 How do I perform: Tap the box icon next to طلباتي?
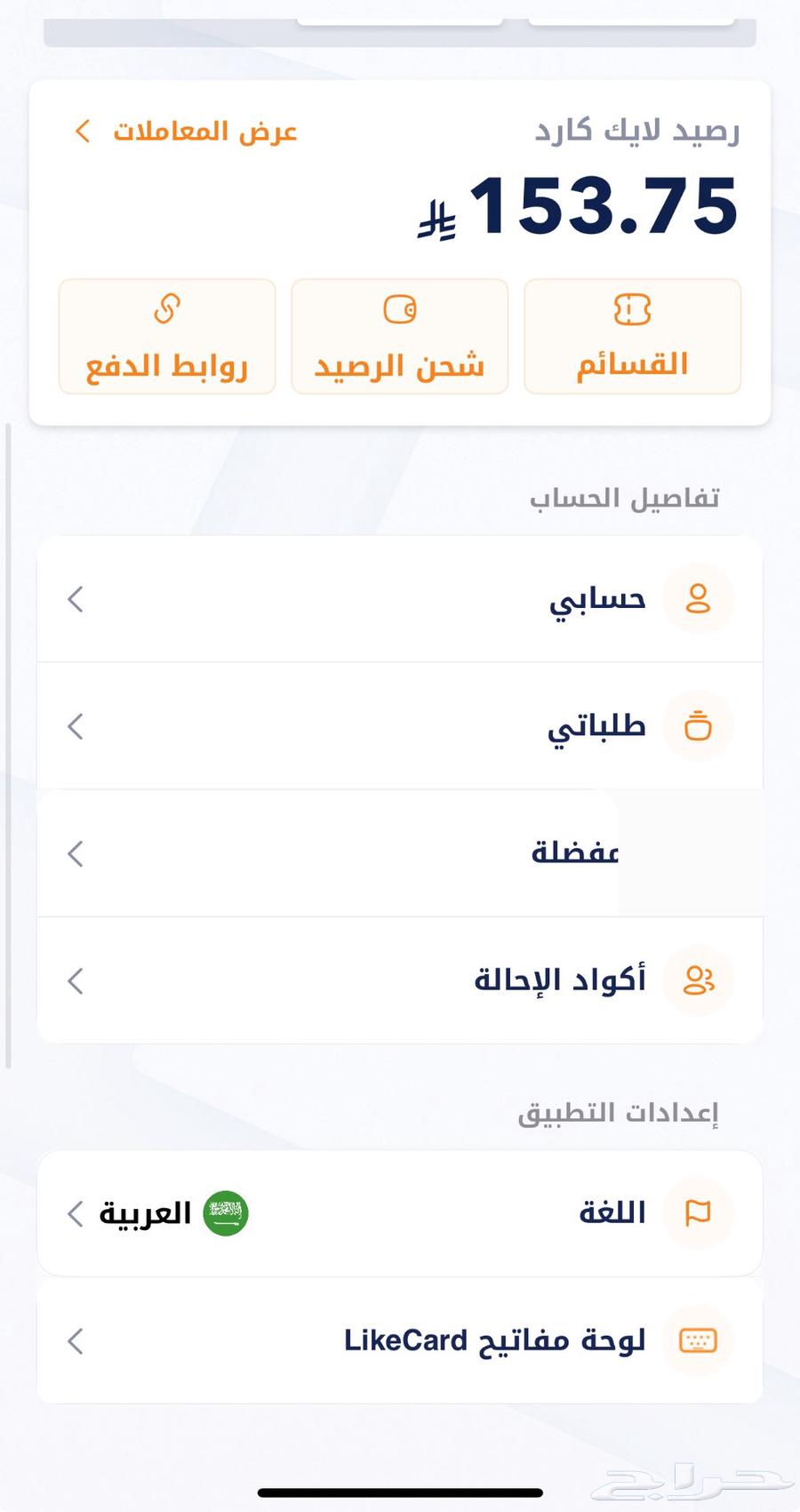[x=699, y=726]
